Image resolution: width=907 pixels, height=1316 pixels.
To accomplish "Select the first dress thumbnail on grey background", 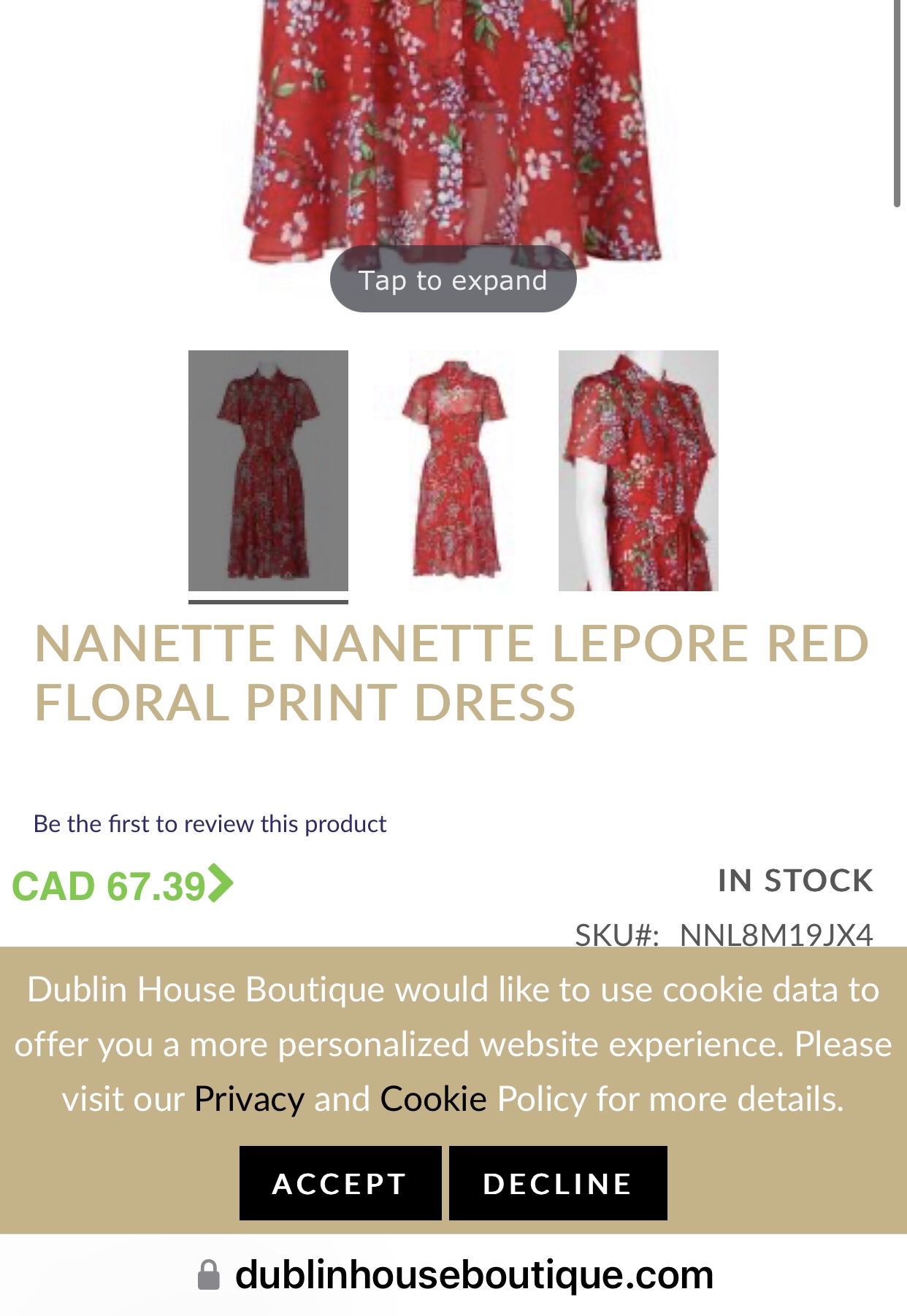I will [x=268, y=471].
